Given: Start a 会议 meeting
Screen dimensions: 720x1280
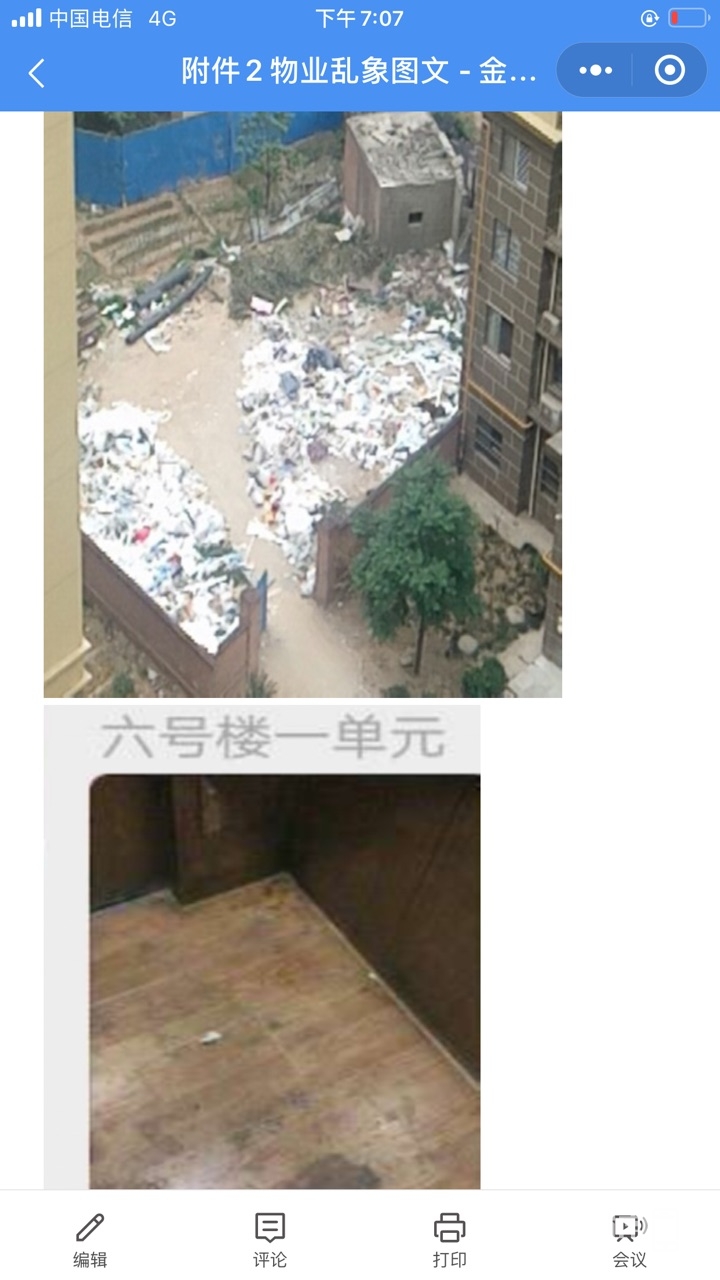Looking at the screenshot, I should pos(629,1238).
